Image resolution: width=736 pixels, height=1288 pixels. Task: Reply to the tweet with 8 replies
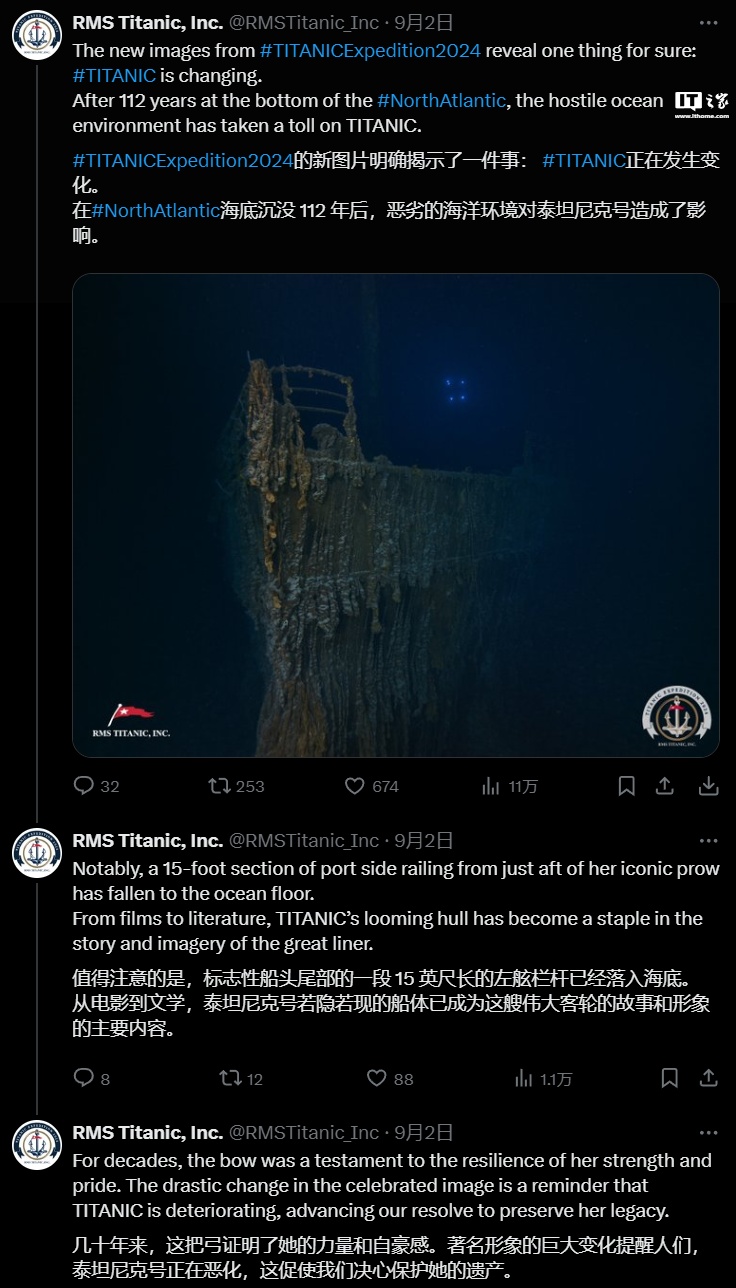pyautogui.click(x=84, y=1078)
